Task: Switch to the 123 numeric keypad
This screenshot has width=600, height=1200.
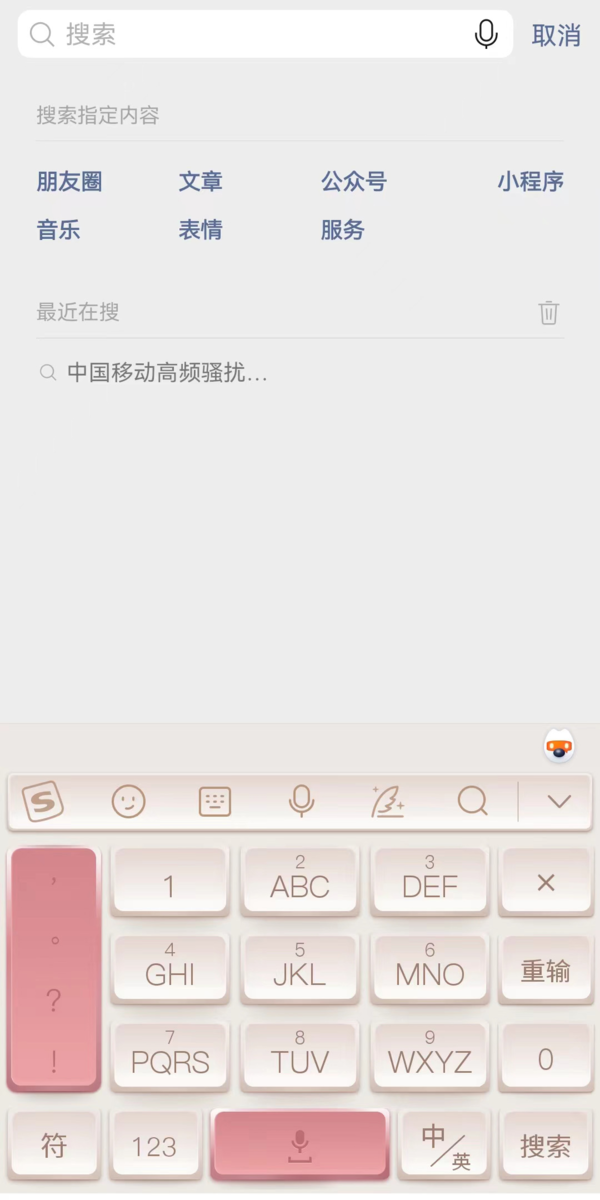Action: 154,1146
